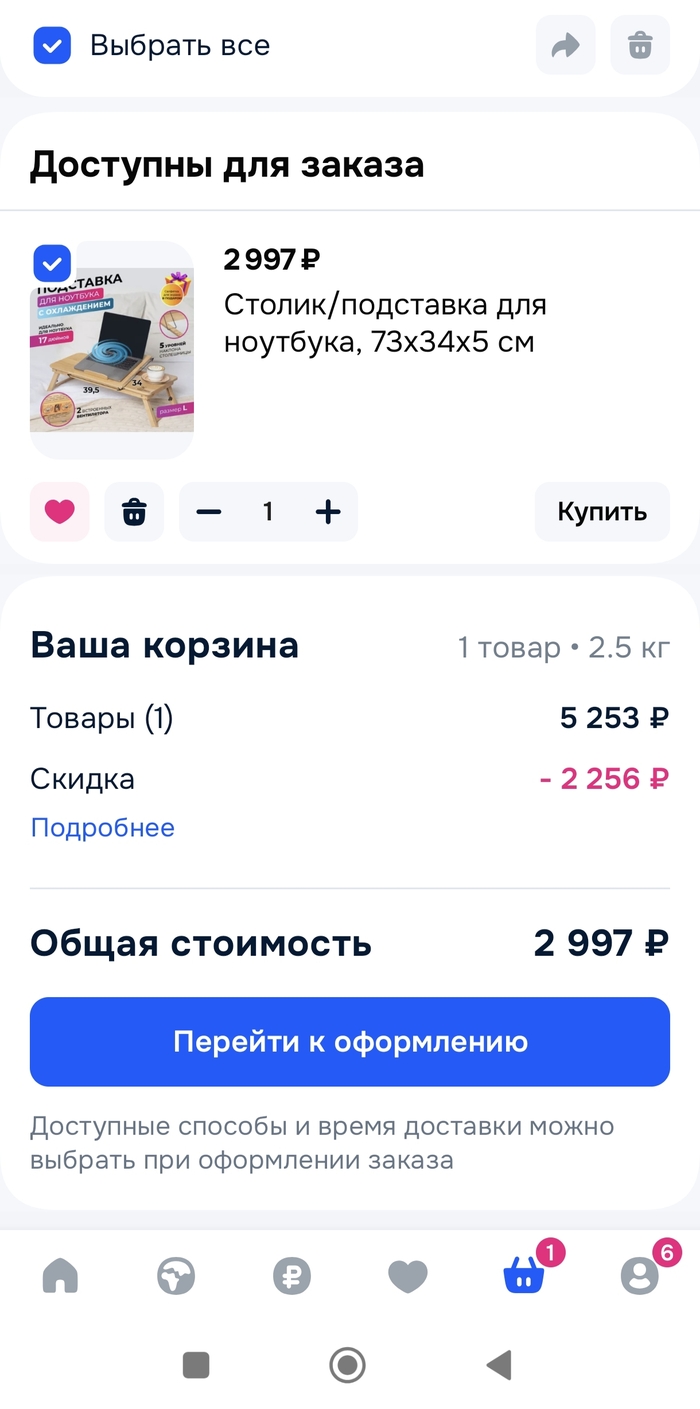This screenshot has width=700, height=1409.
Task: Open the Подробнее discount details link
Action: point(102,828)
